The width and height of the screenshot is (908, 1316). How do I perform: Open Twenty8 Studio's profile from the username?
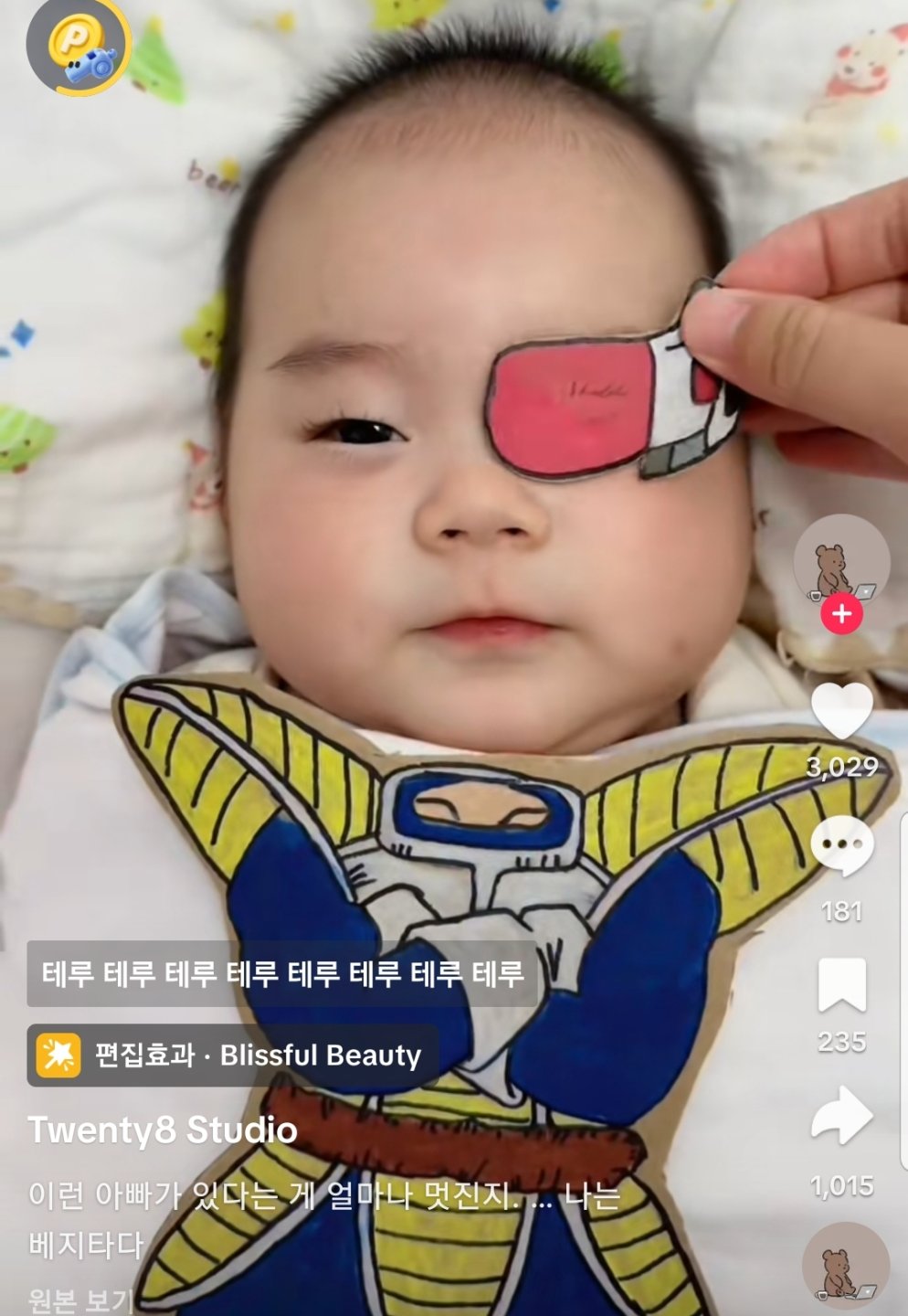pos(163,1130)
